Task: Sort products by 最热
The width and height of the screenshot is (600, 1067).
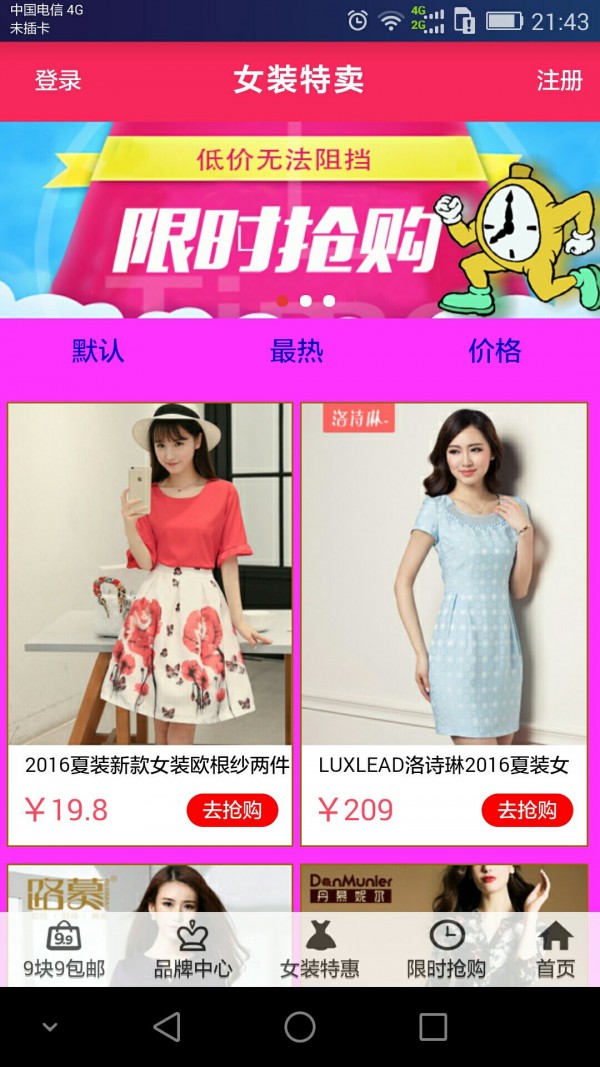Action: [297, 351]
